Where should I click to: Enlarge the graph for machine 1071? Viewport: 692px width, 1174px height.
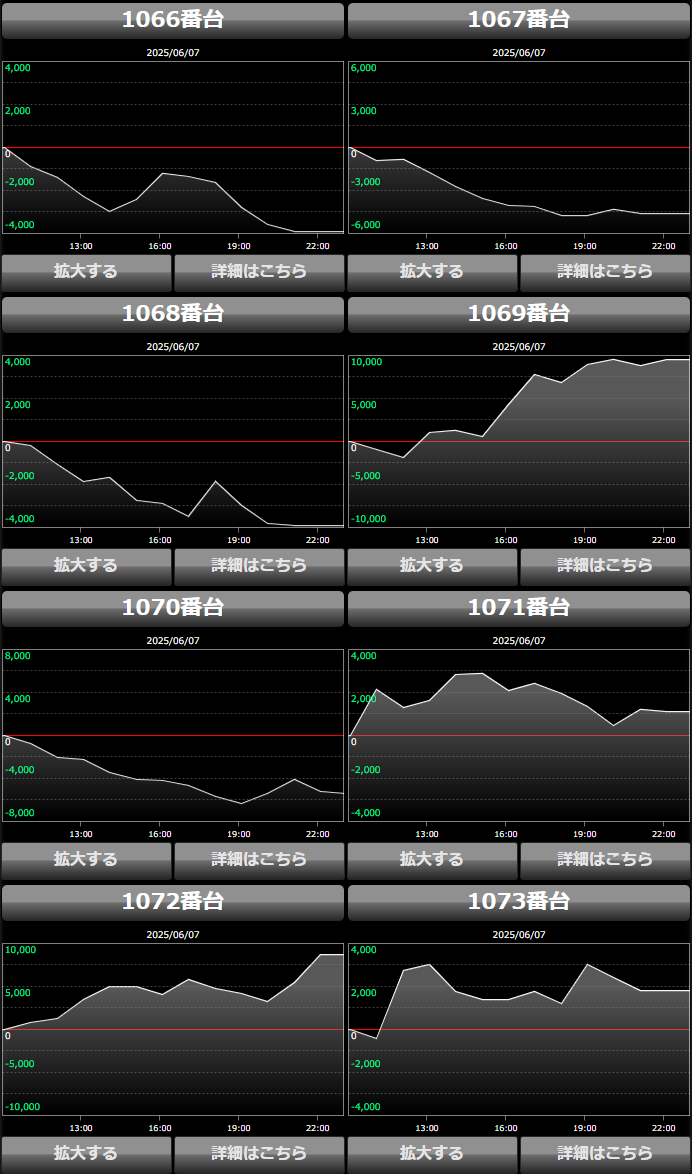tap(432, 861)
